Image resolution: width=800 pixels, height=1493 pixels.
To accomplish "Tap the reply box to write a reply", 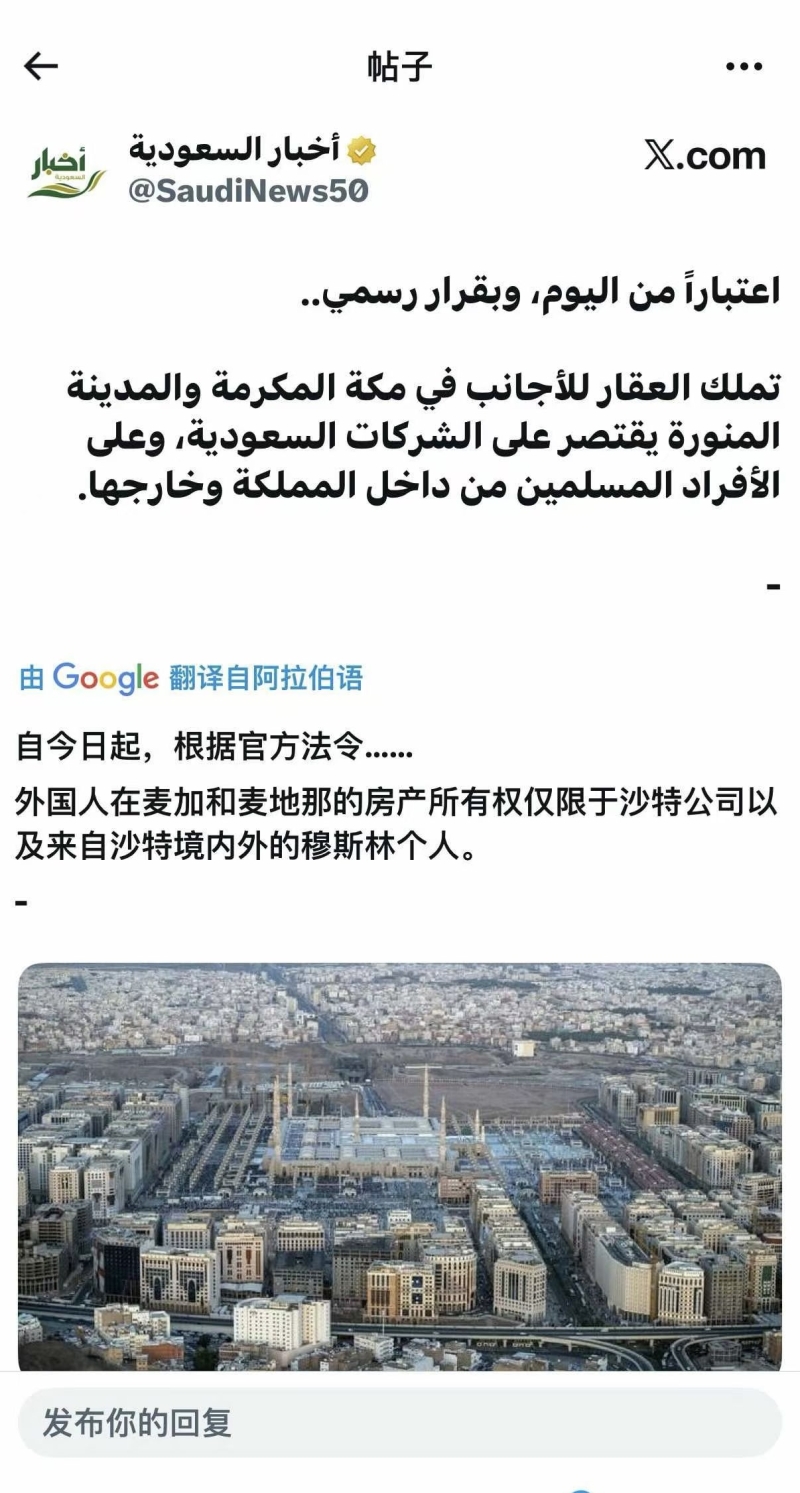I will pos(400,1422).
